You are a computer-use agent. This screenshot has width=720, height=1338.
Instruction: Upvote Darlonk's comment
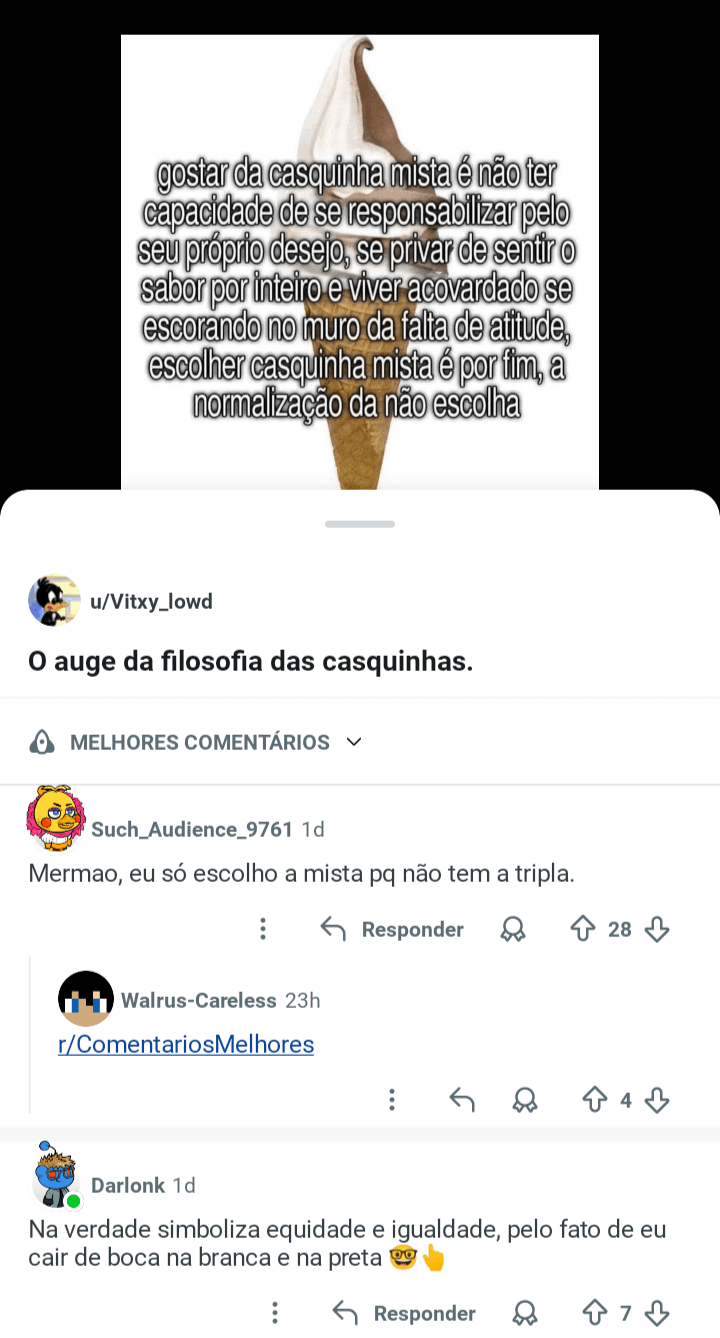pyautogui.click(x=595, y=1313)
